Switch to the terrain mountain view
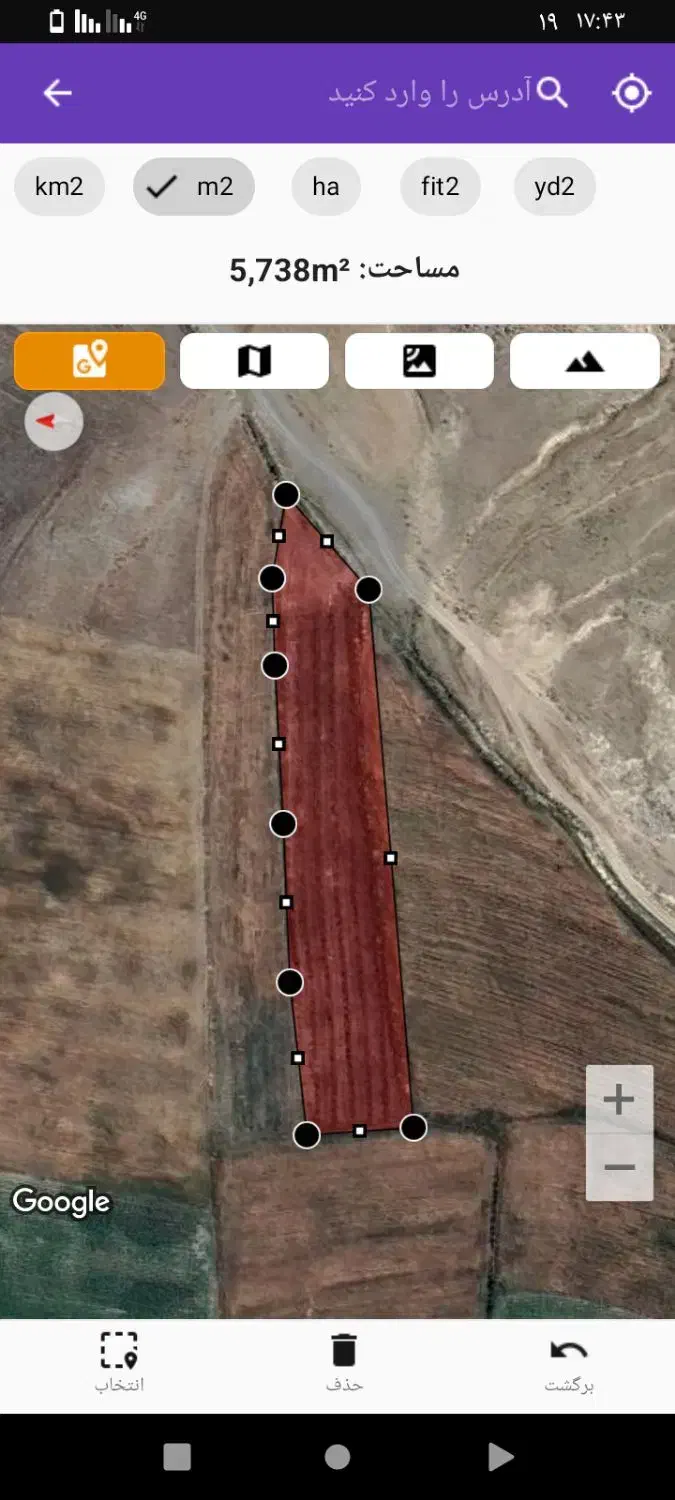 584,360
